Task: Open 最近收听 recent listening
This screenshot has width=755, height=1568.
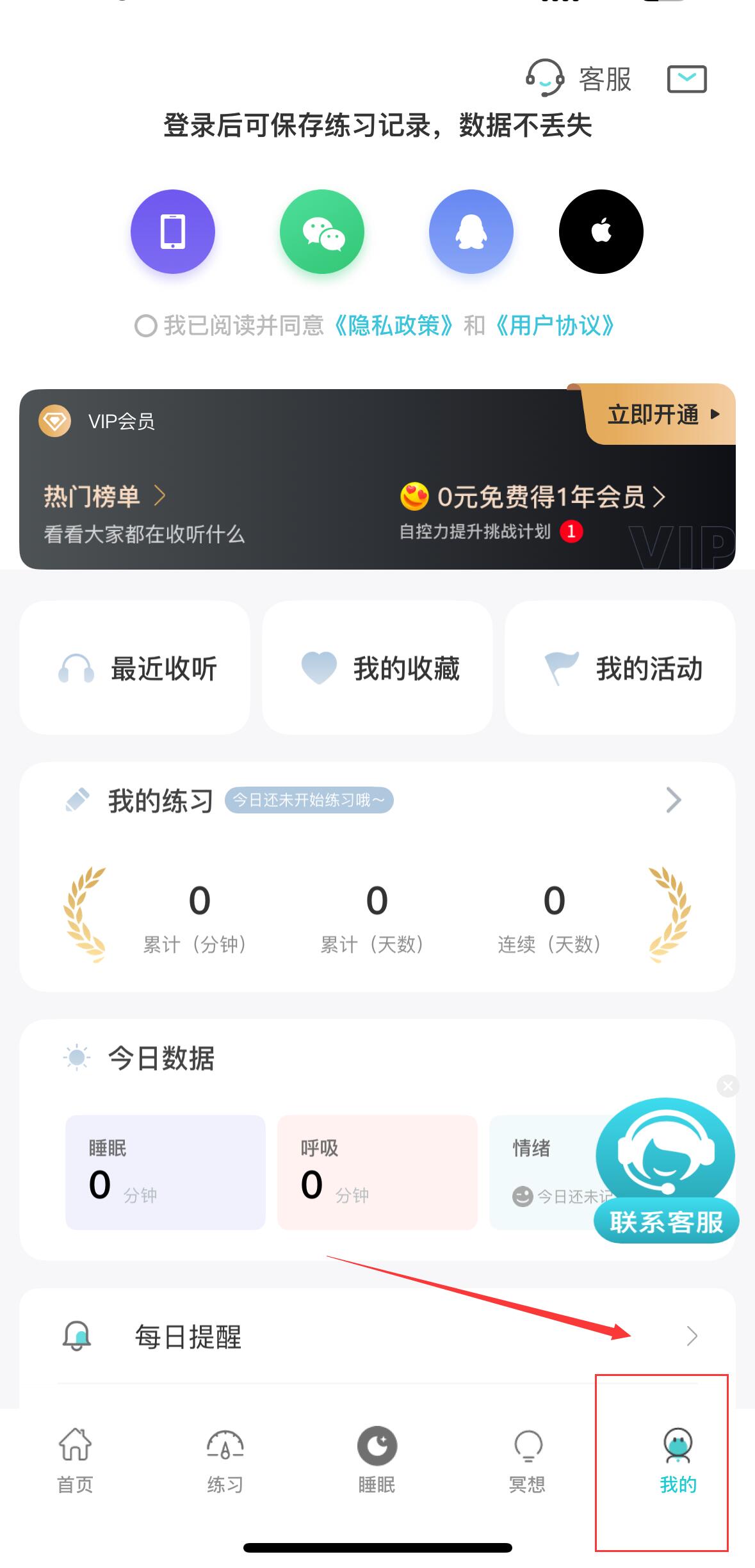Action: coord(135,668)
